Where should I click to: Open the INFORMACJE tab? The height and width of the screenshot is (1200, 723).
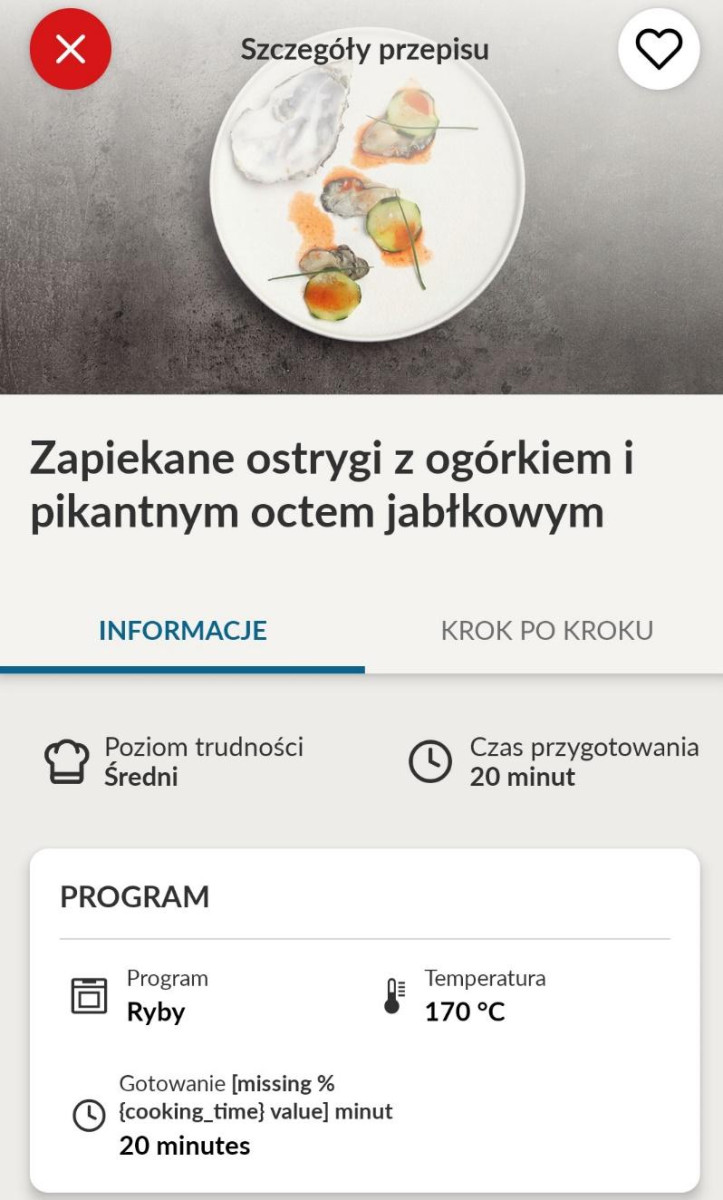(x=183, y=630)
